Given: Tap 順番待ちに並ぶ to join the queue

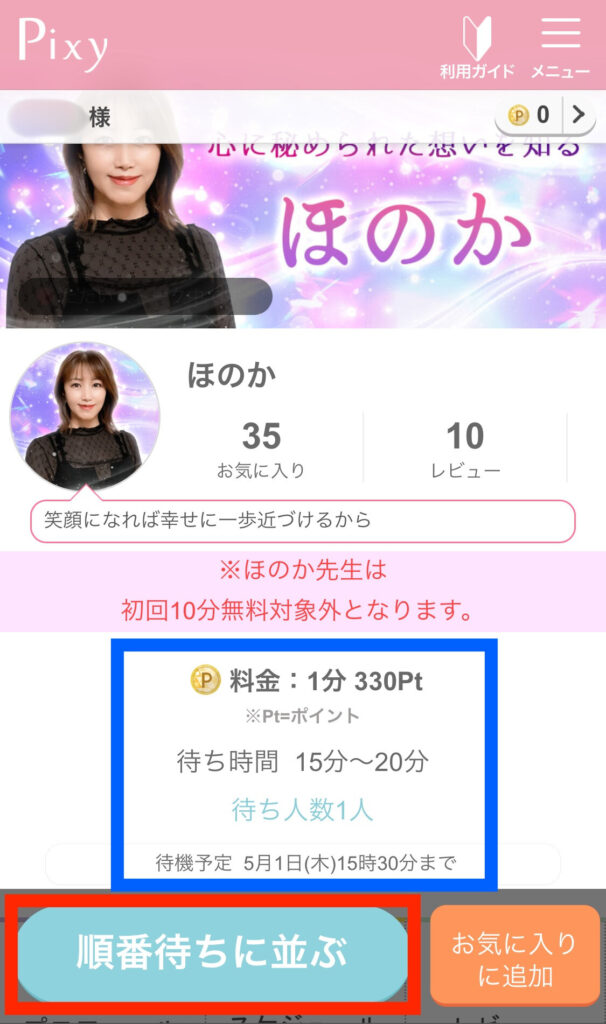Looking at the screenshot, I should (x=212, y=953).
